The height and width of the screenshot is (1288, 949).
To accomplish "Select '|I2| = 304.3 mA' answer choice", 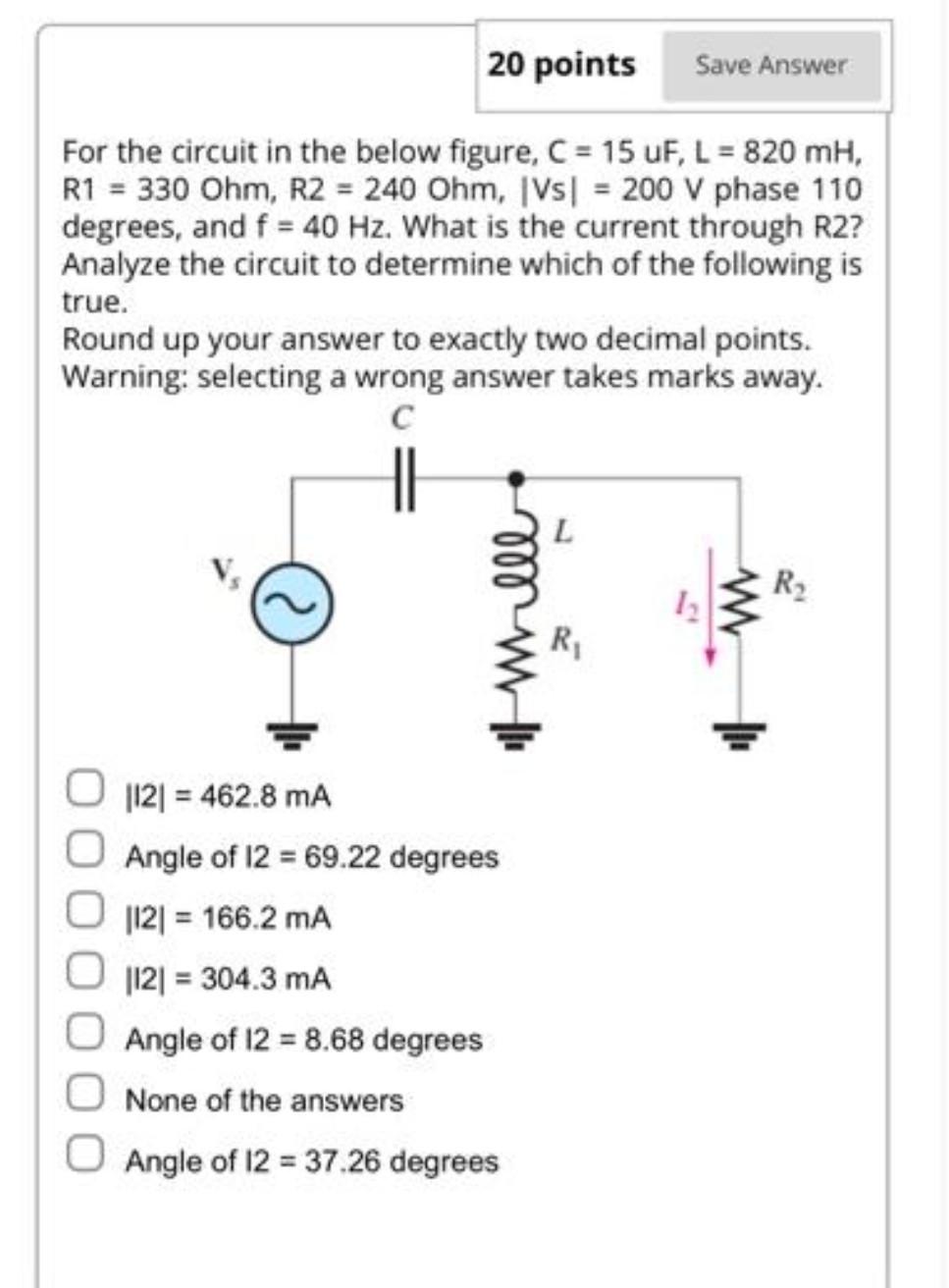I will 85,970.
